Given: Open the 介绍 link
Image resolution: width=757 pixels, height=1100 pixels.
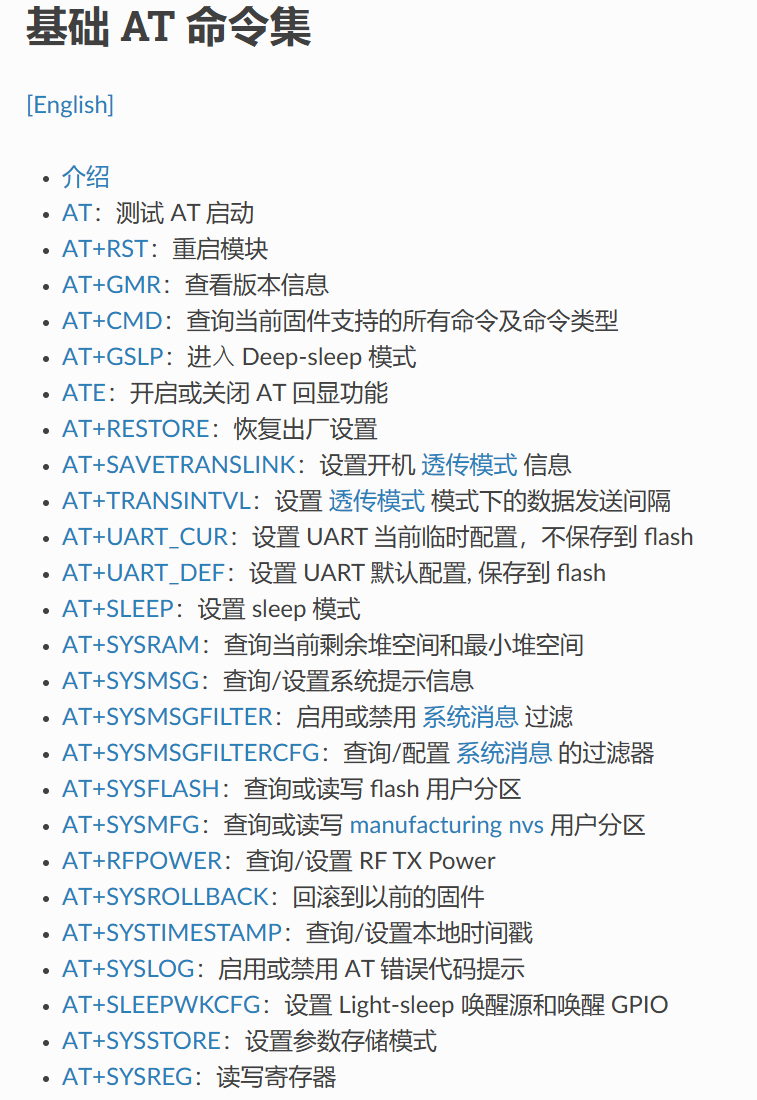Looking at the screenshot, I should pyautogui.click(x=86, y=177).
